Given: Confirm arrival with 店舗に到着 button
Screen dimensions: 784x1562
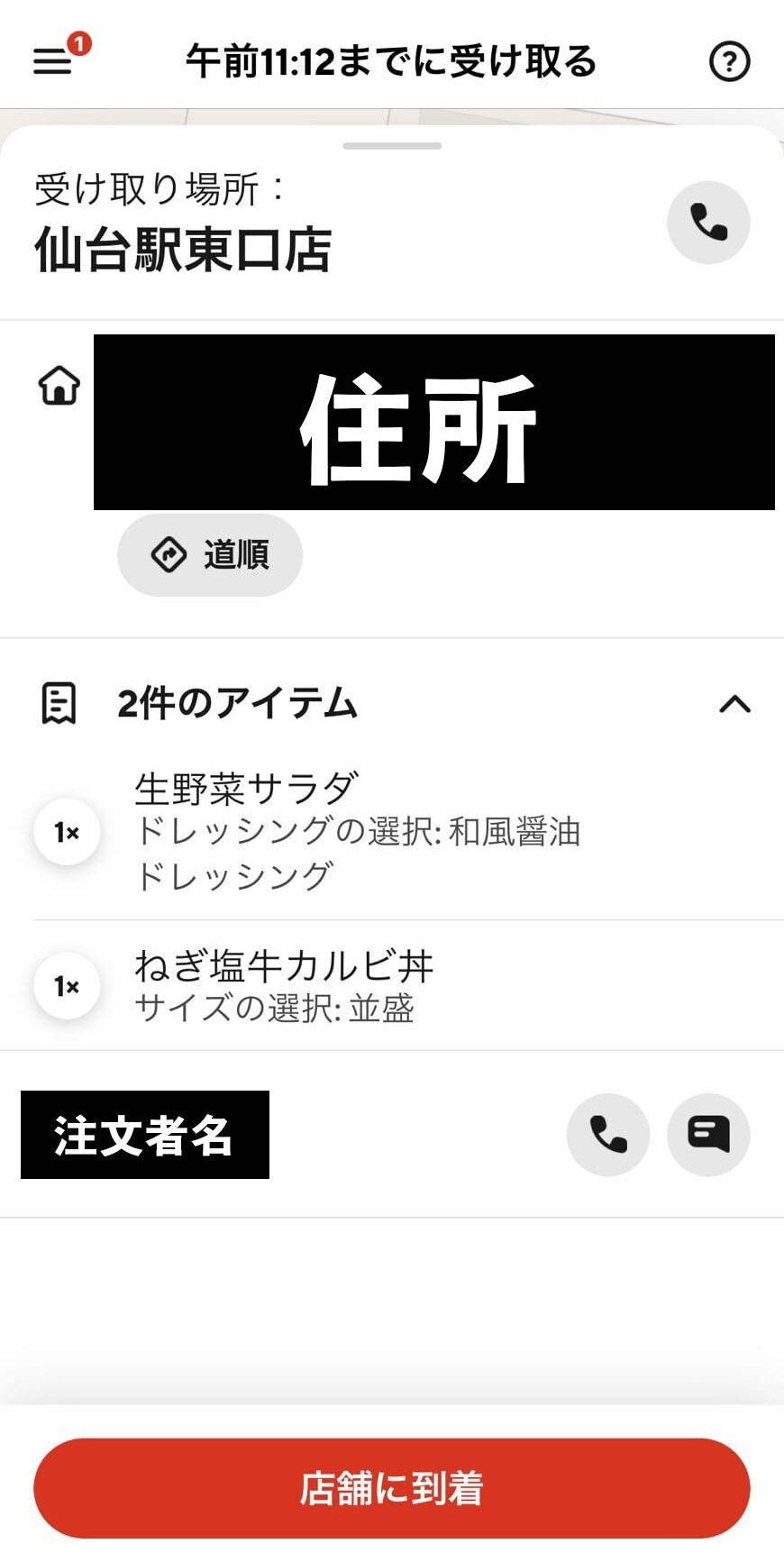Looking at the screenshot, I should 392,1488.
